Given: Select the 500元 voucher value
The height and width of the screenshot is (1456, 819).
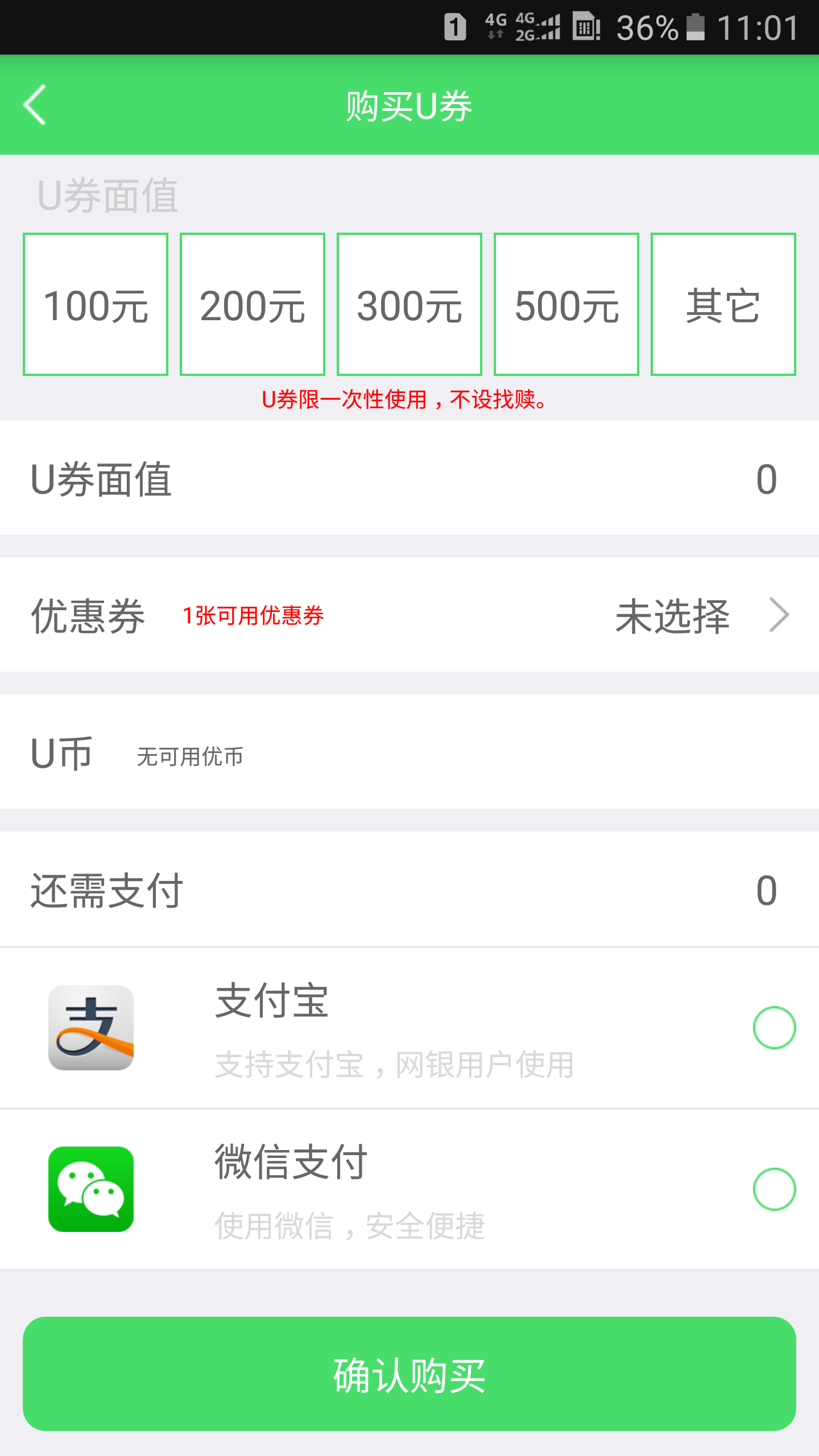Looking at the screenshot, I should pyautogui.click(x=566, y=304).
